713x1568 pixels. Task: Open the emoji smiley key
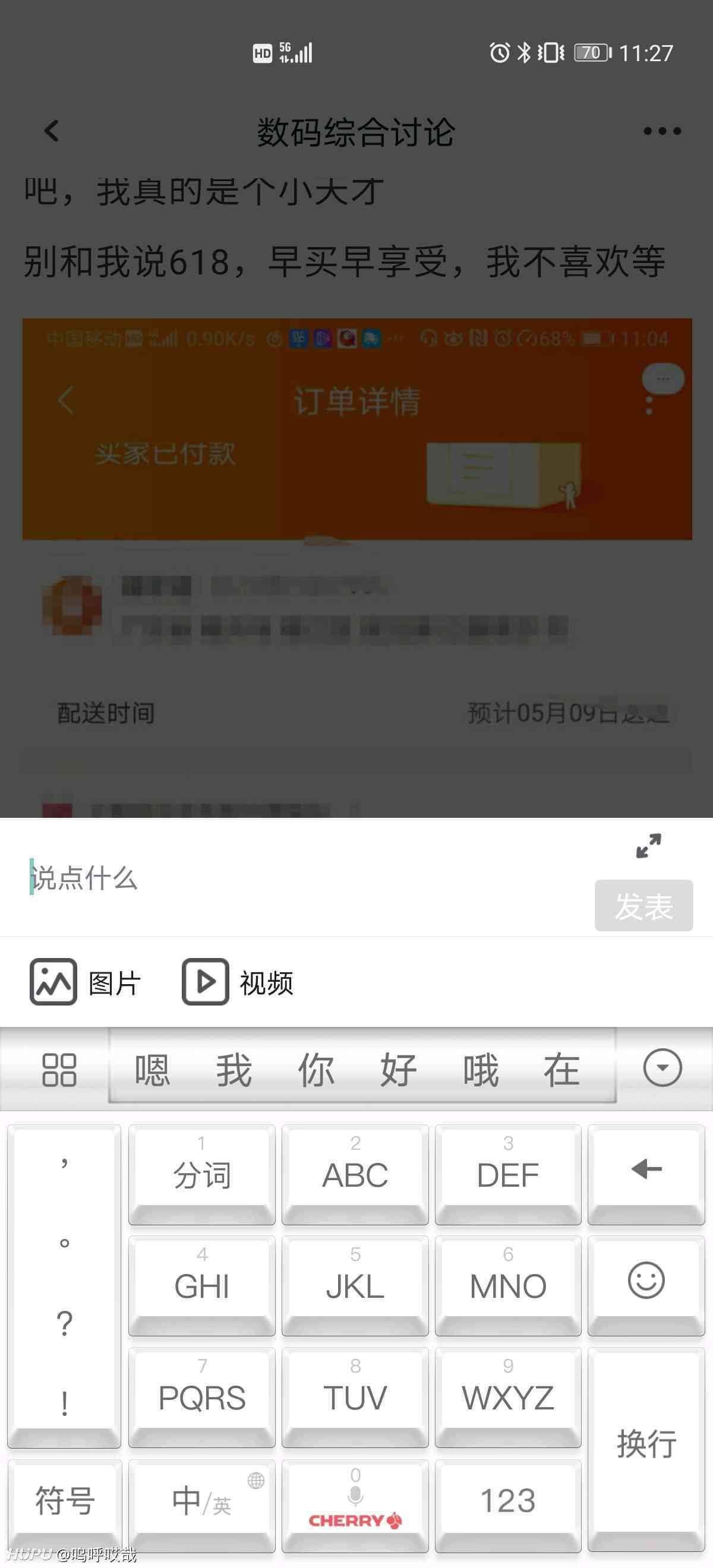pos(646,1285)
